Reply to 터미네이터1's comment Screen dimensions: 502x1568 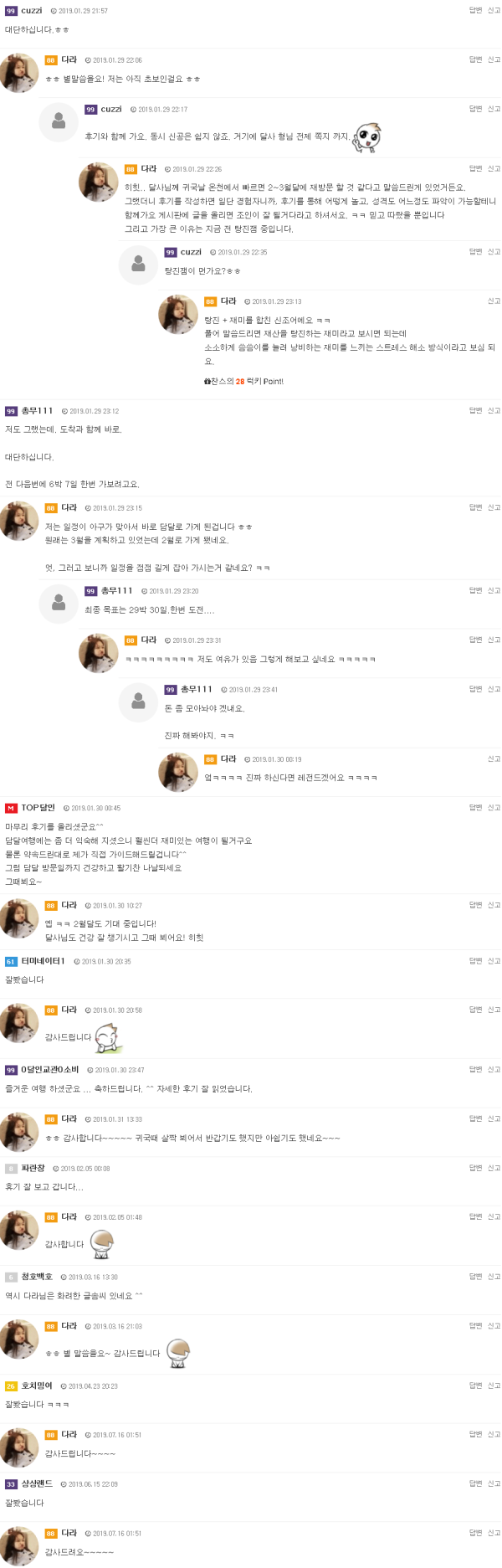tap(475, 961)
